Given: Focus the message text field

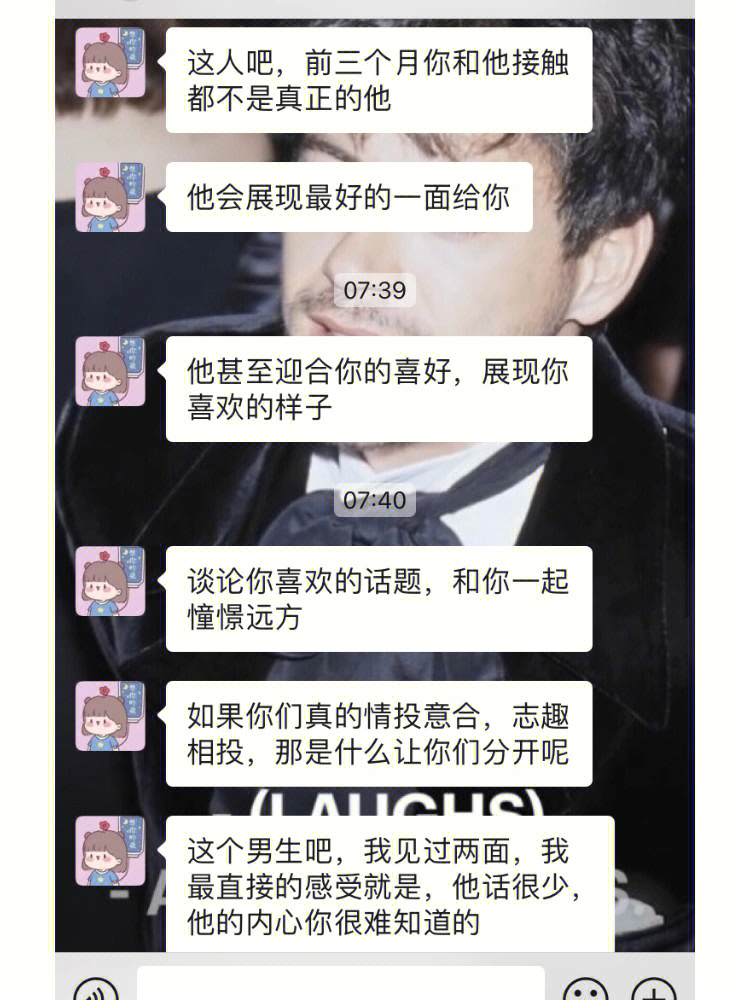Looking at the screenshot, I should coord(340,985).
